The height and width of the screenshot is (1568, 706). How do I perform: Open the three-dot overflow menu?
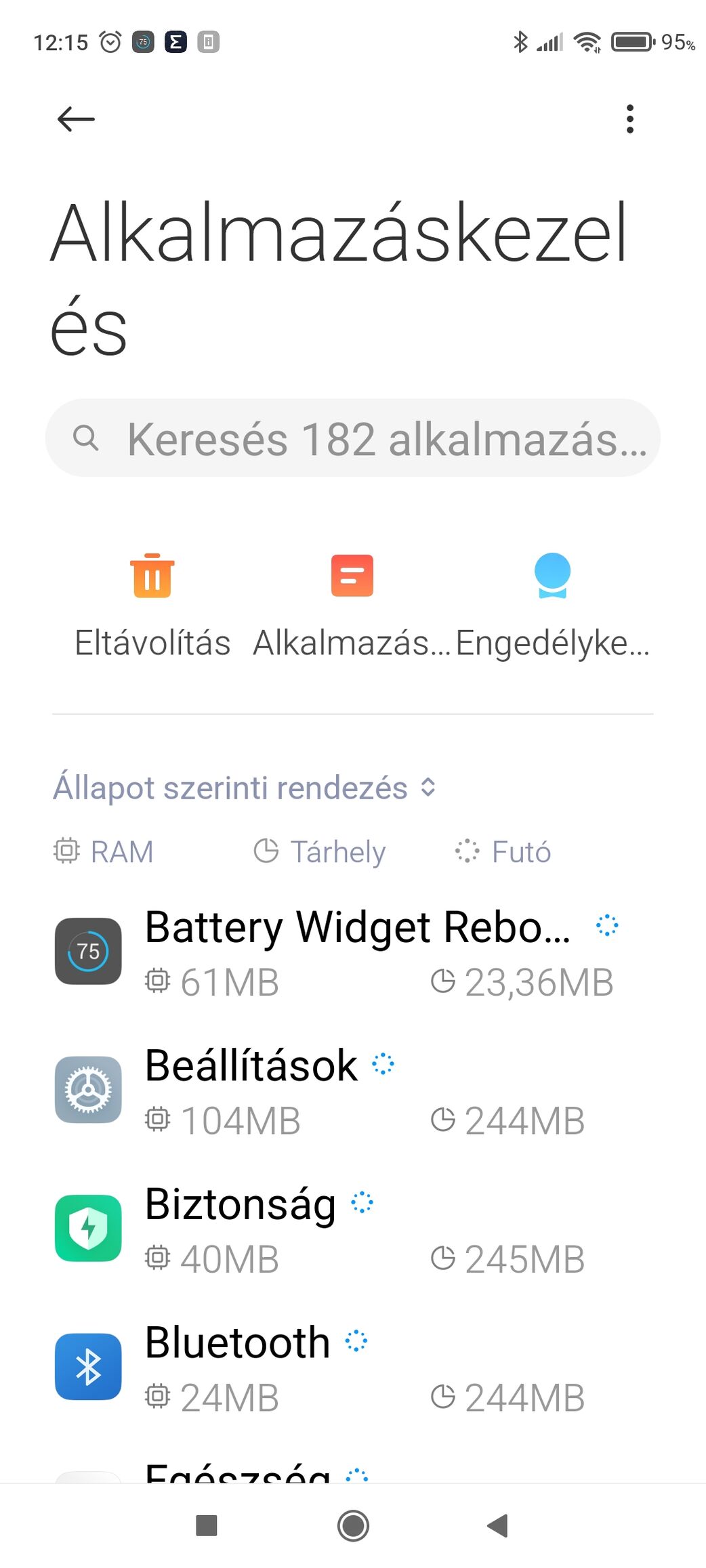coord(629,119)
